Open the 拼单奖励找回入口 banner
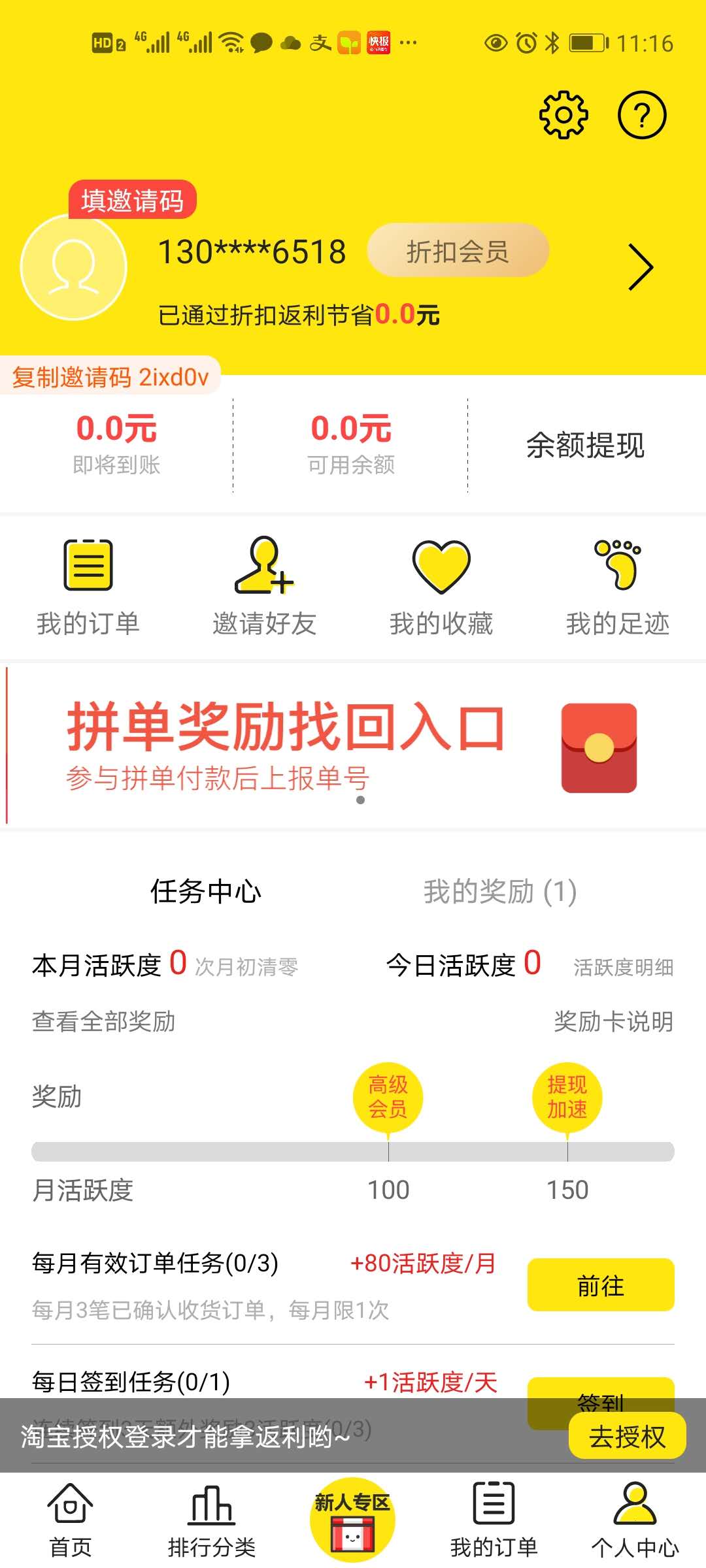 353,746
